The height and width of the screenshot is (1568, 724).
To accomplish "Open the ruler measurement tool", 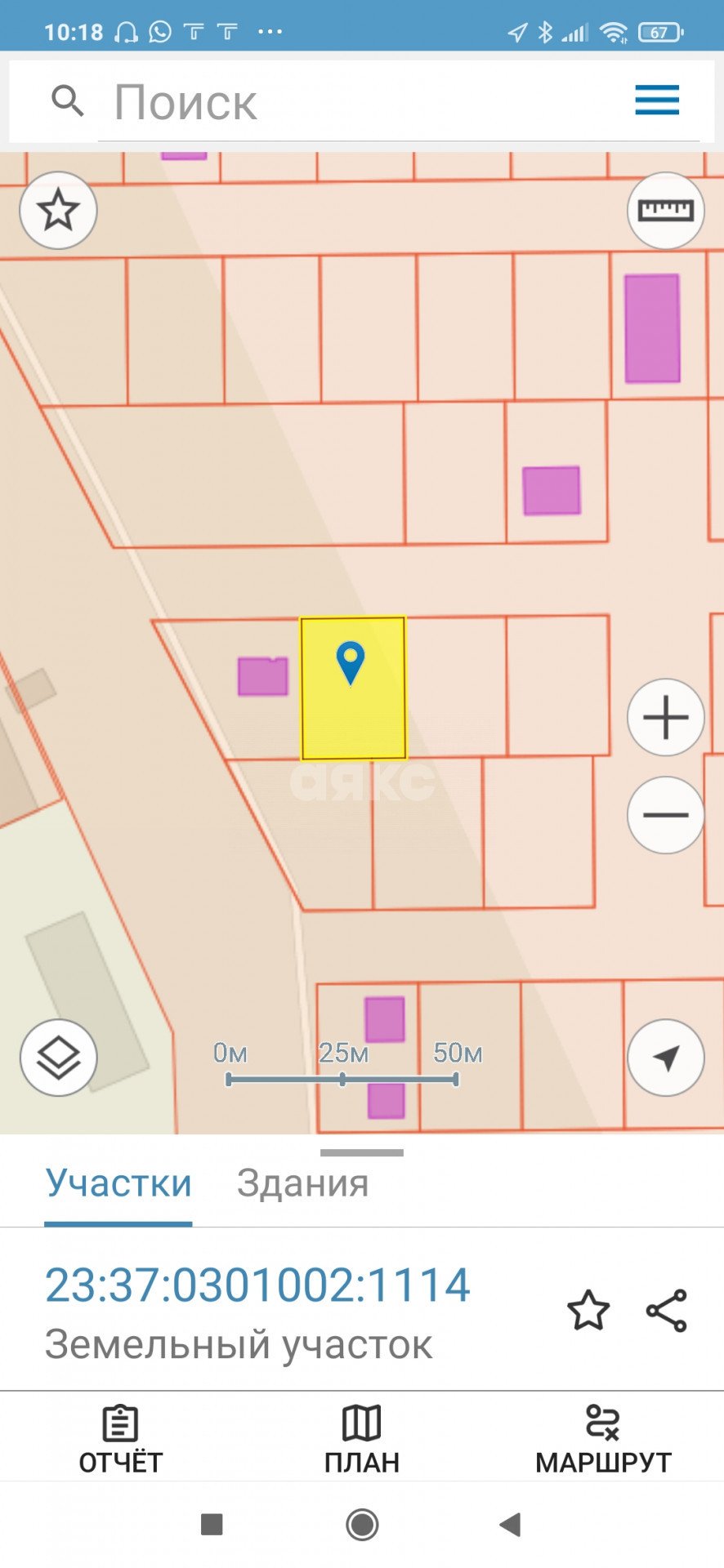I will (665, 211).
